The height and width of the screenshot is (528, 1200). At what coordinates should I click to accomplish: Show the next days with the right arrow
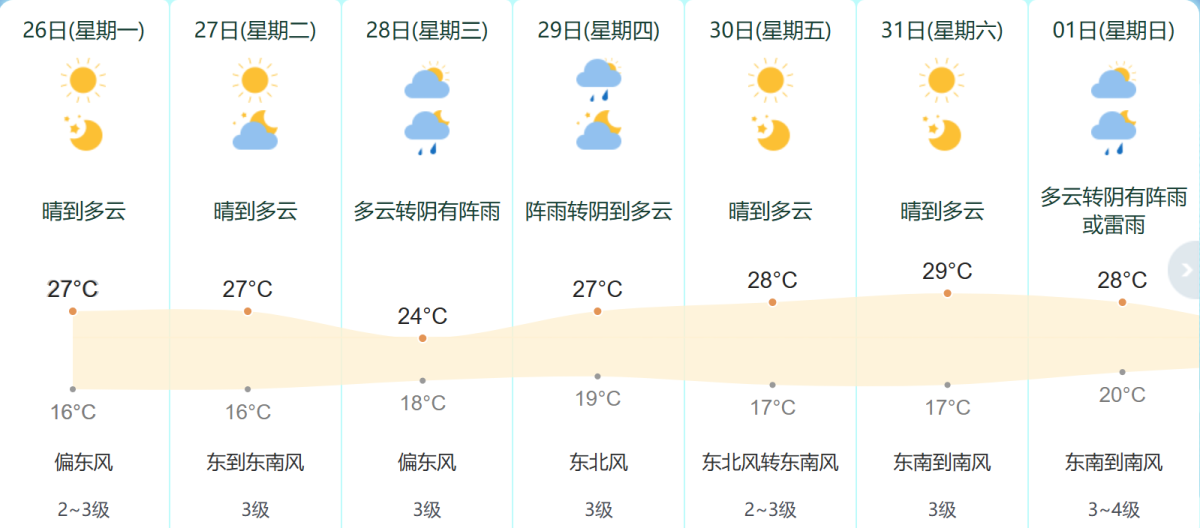pos(1187,270)
